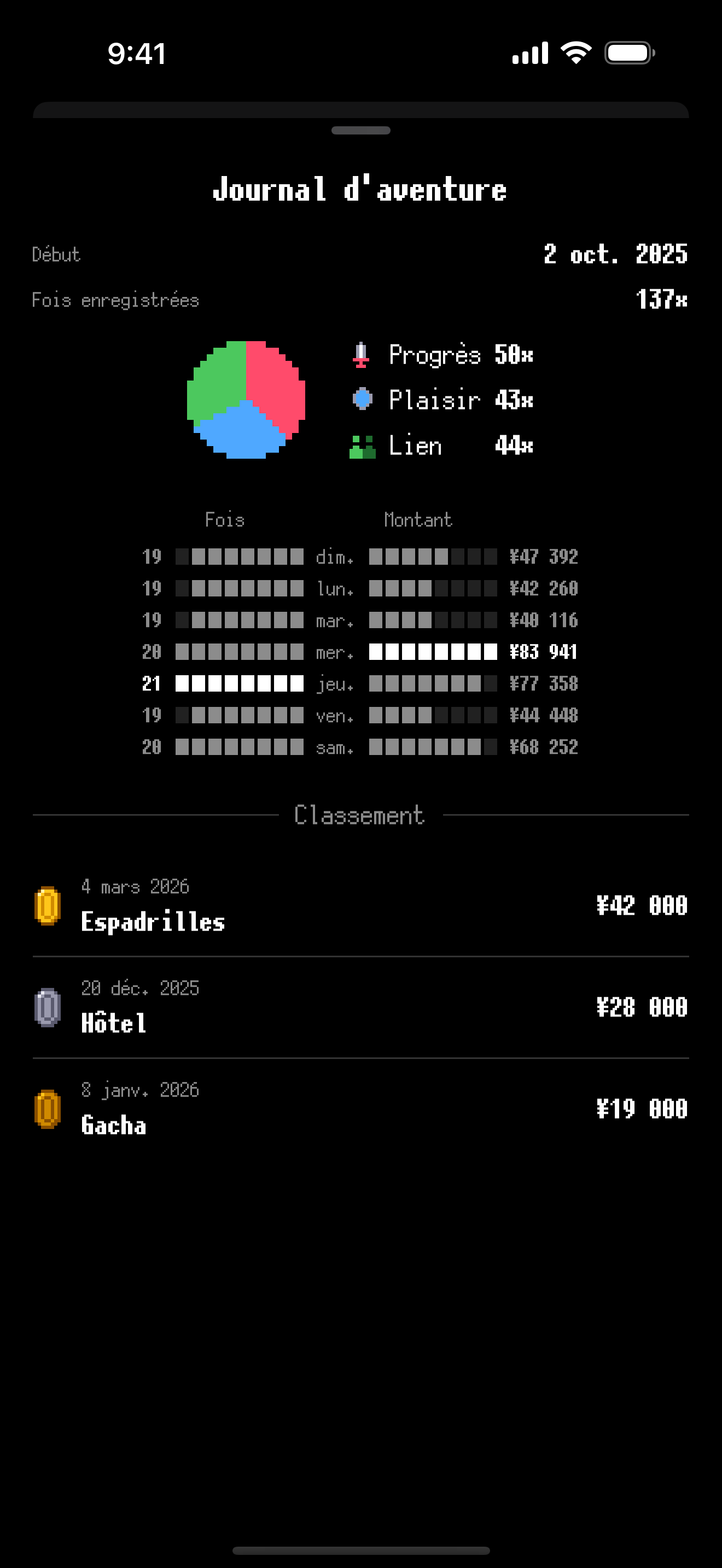This screenshot has height=1568, width=722.
Task: Tap the sheet grabber handle
Action: coord(361,130)
